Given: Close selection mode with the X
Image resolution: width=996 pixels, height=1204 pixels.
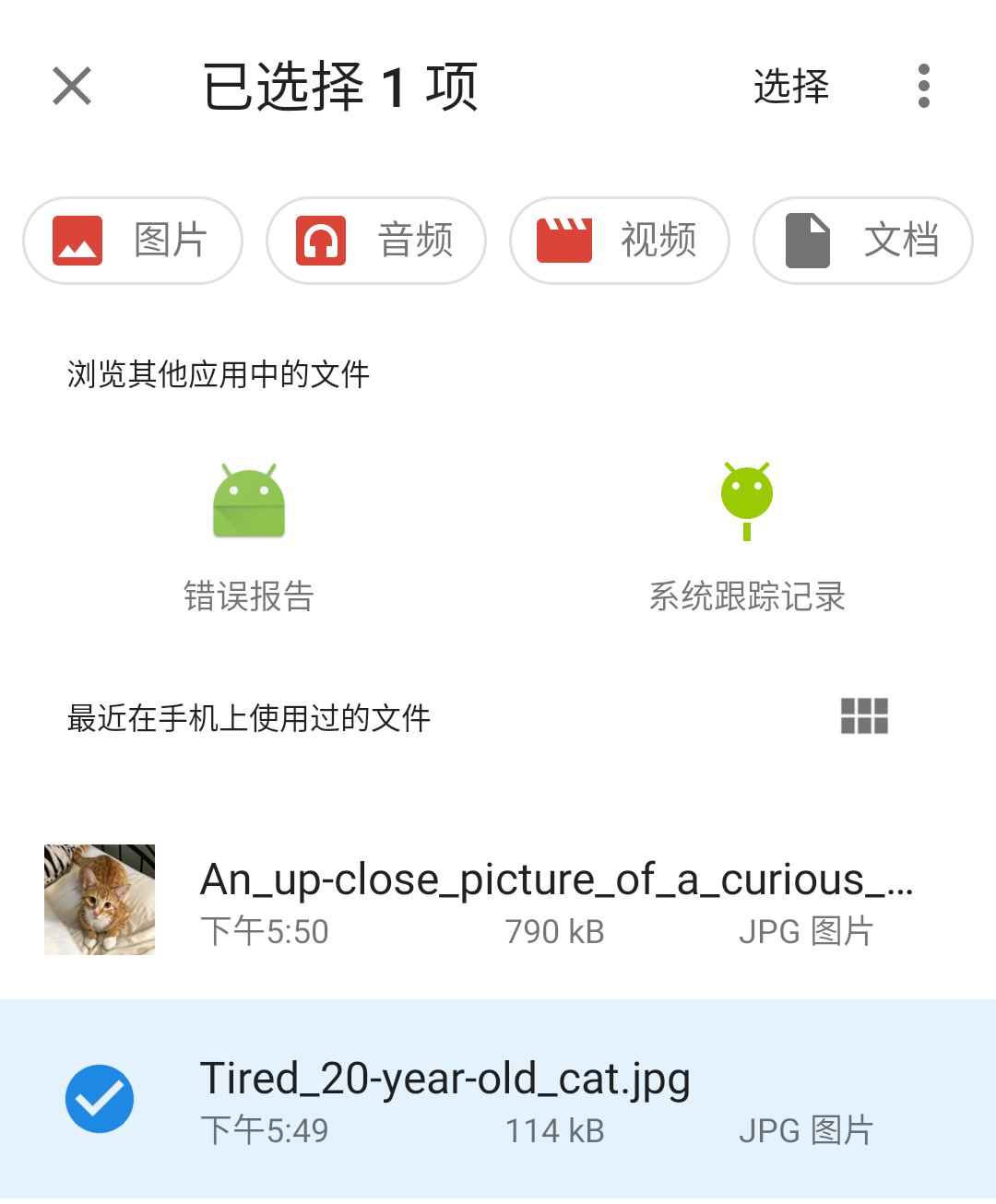Looking at the screenshot, I should (x=72, y=87).
